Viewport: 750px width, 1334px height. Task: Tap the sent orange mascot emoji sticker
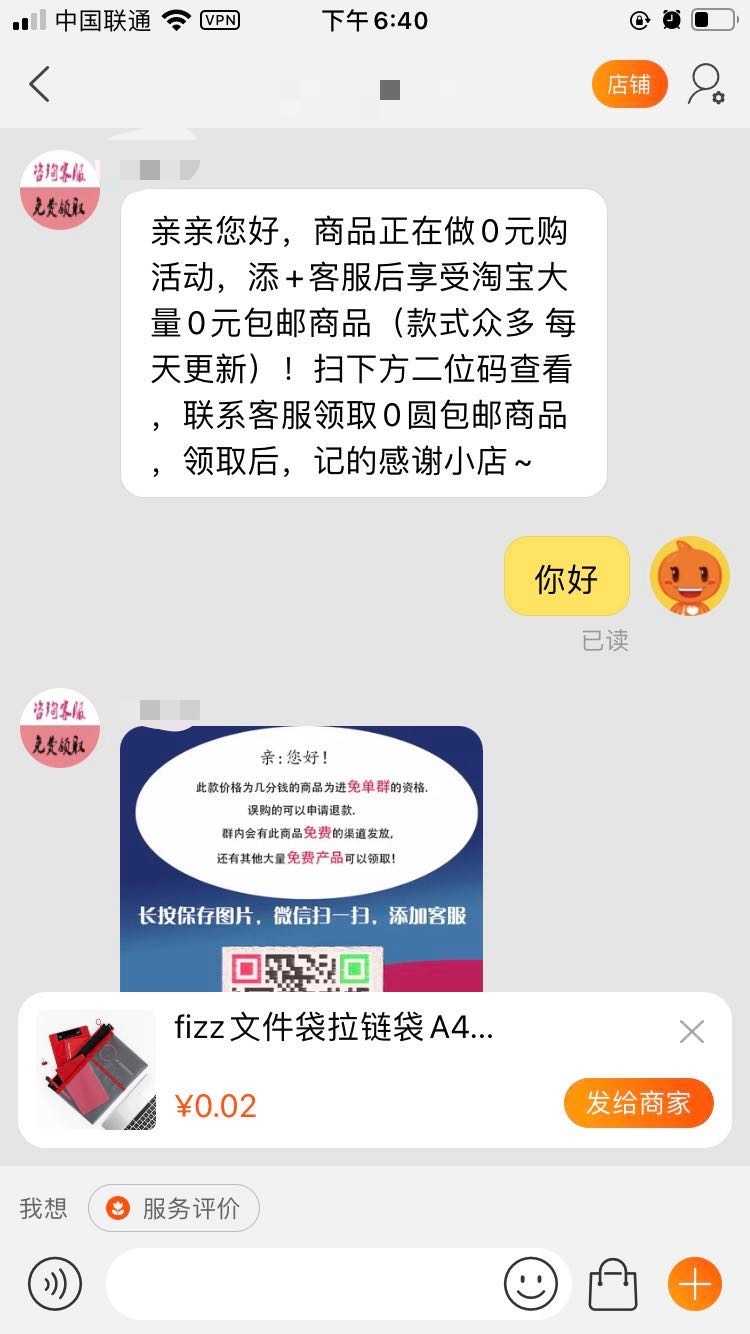pyautogui.click(x=690, y=575)
